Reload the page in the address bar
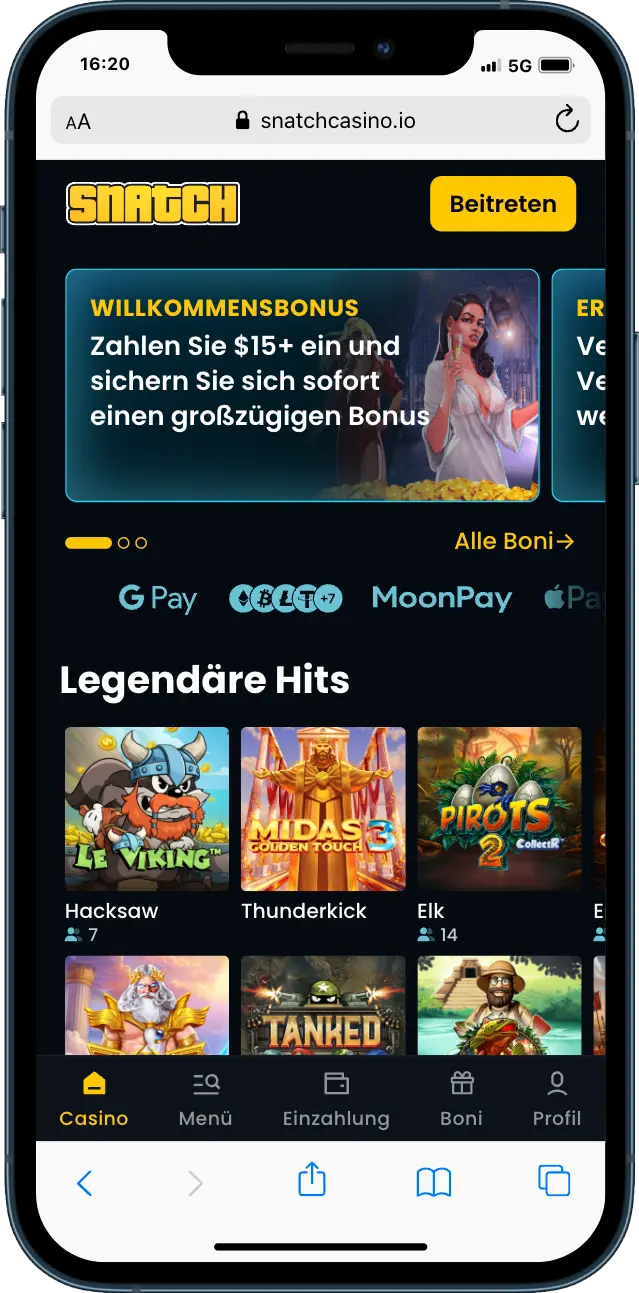The image size is (639, 1293). 567,121
